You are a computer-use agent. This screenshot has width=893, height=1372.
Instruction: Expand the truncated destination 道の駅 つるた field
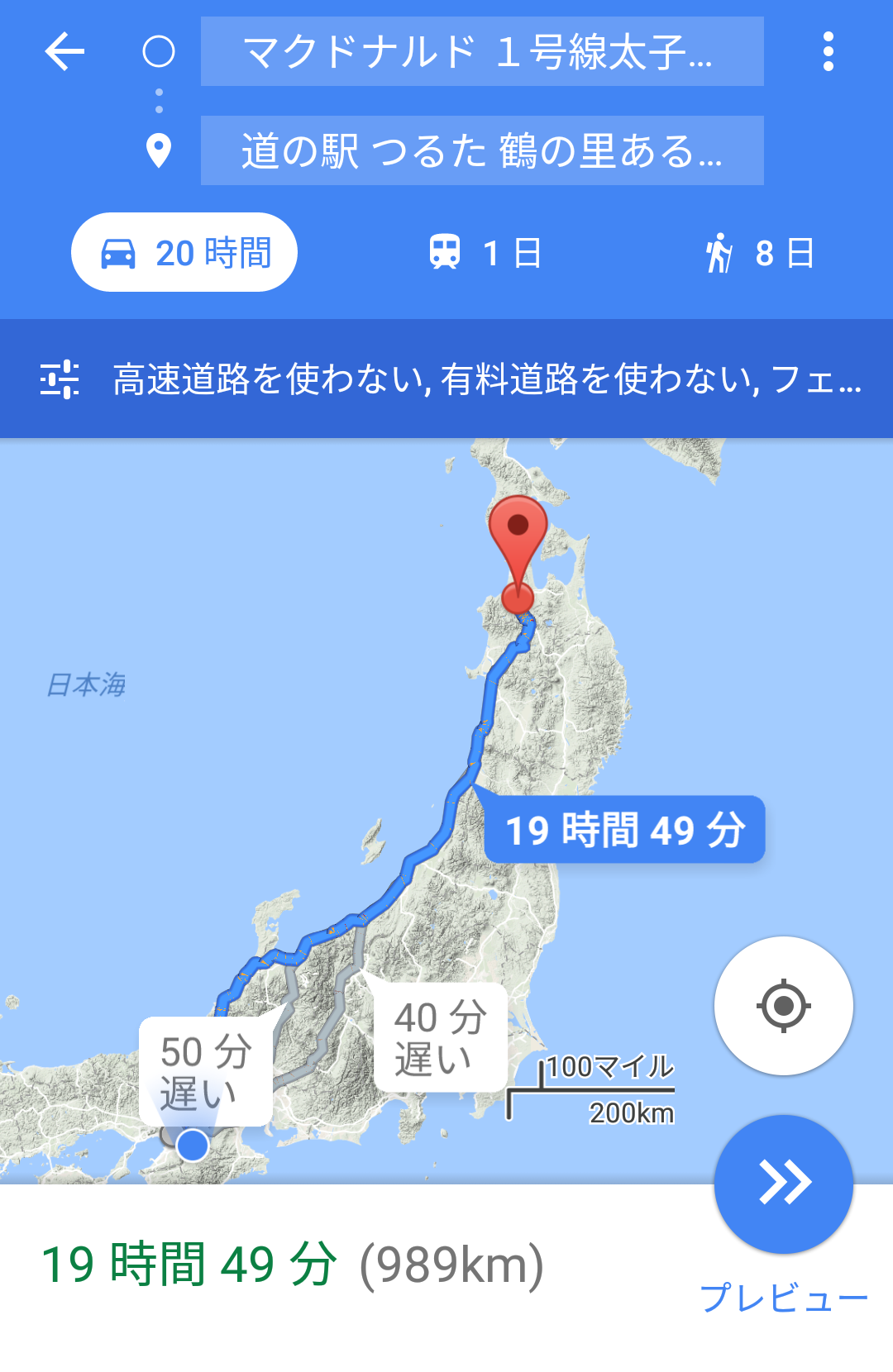481,150
